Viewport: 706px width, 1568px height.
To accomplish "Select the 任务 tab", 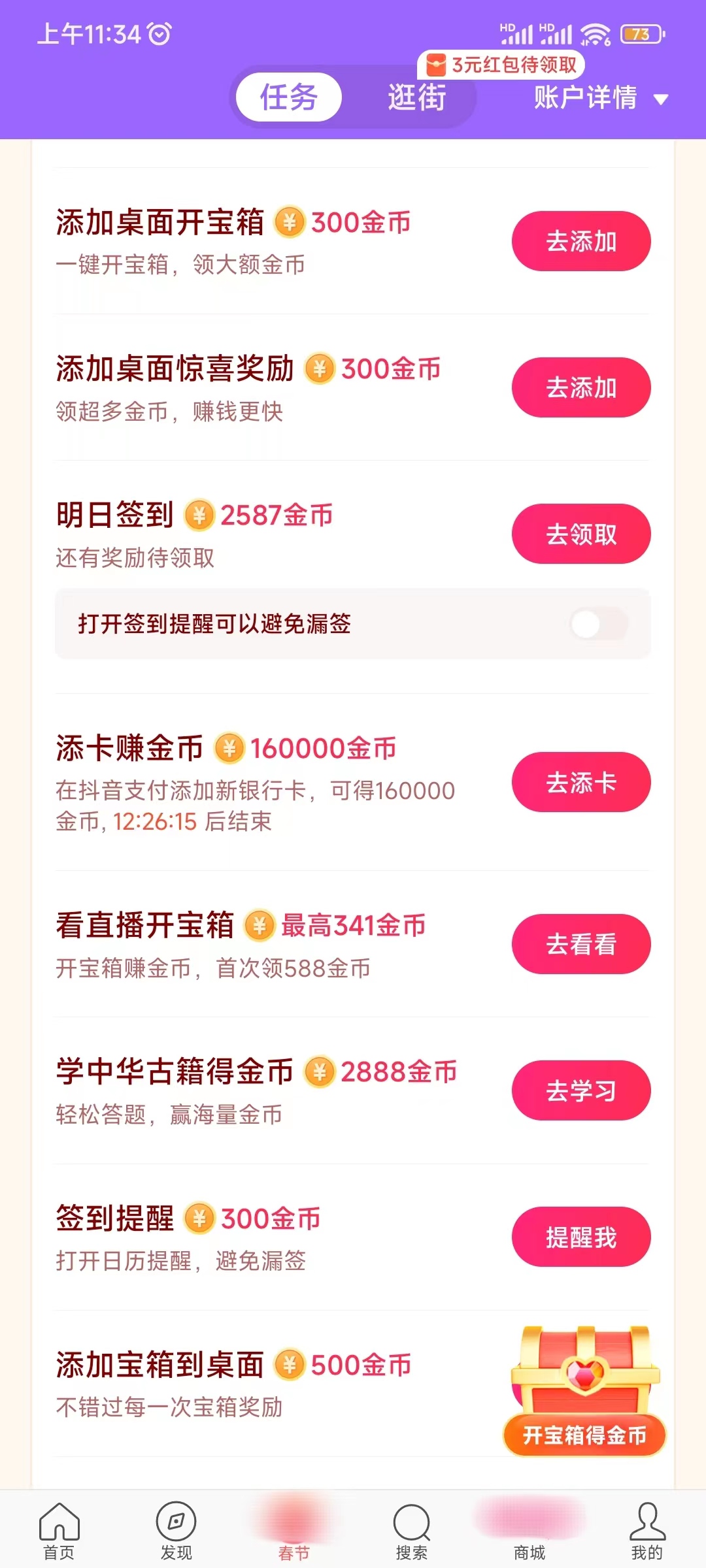I will pos(287,97).
